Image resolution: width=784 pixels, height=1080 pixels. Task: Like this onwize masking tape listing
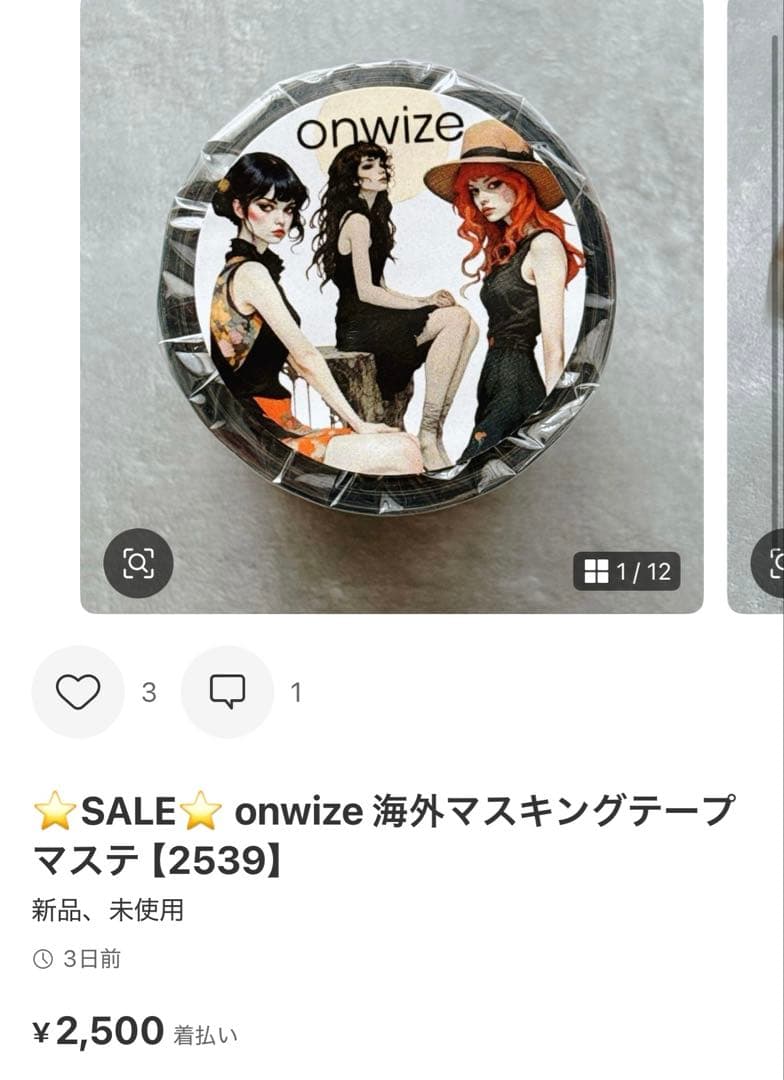click(x=78, y=692)
